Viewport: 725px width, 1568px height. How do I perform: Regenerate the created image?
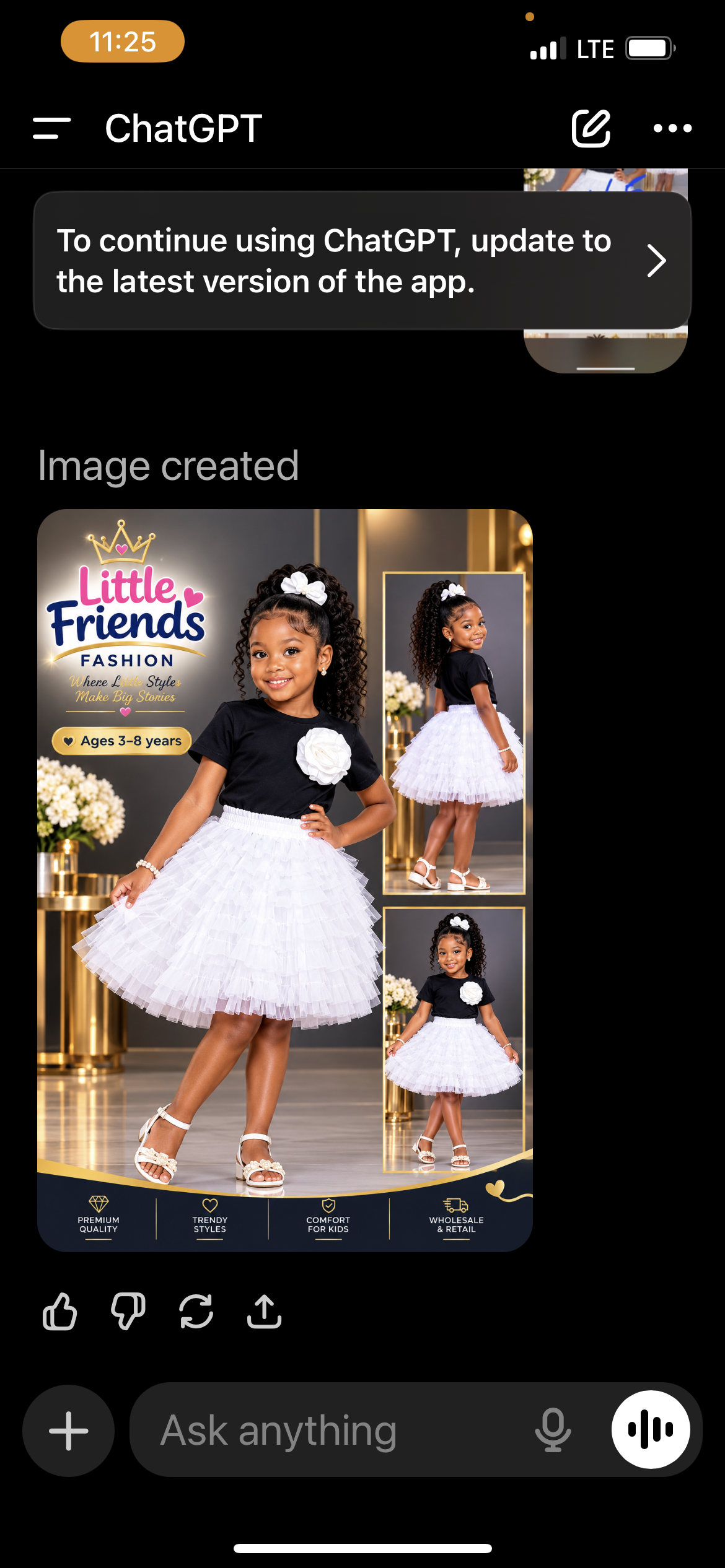click(x=196, y=1311)
